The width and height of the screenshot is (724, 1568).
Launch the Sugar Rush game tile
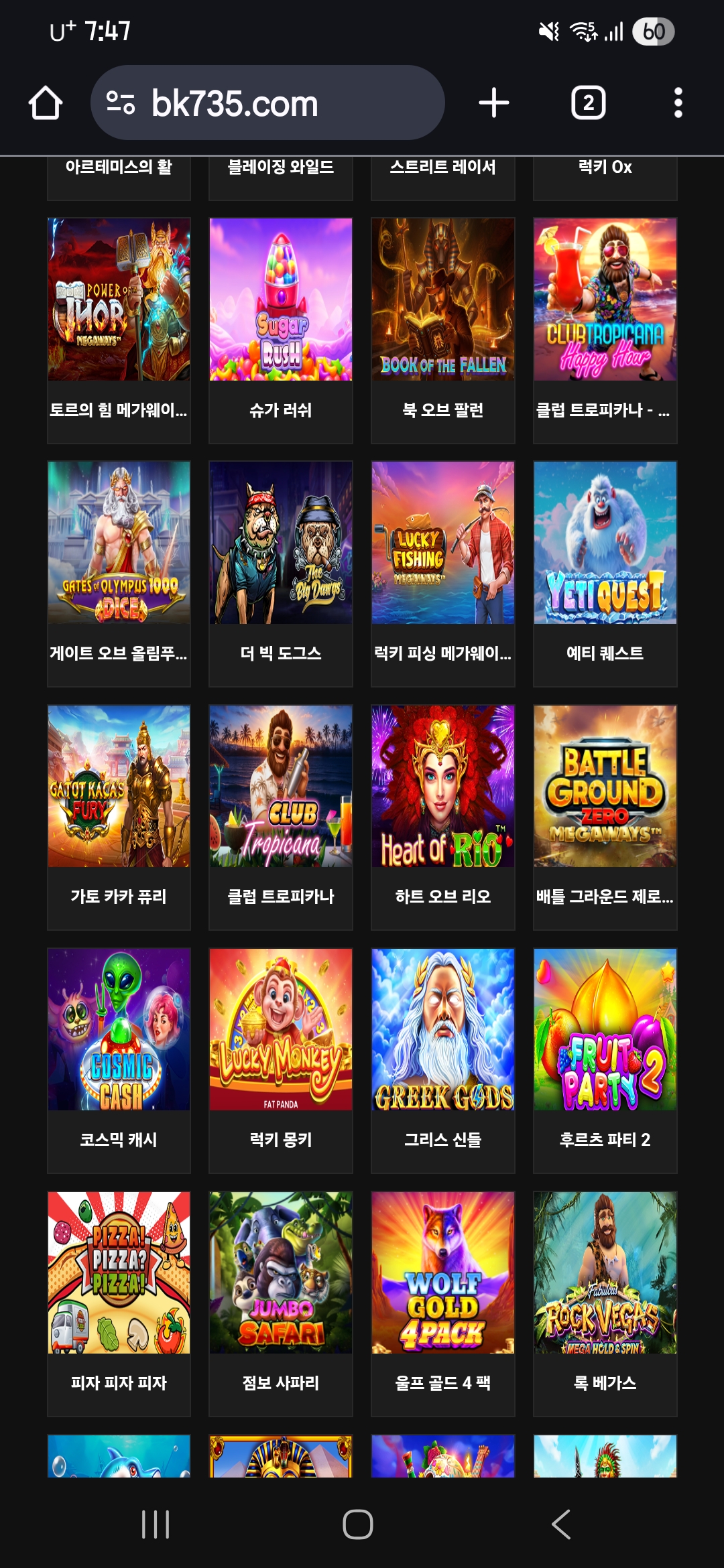pyautogui.click(x=281, y=300)
